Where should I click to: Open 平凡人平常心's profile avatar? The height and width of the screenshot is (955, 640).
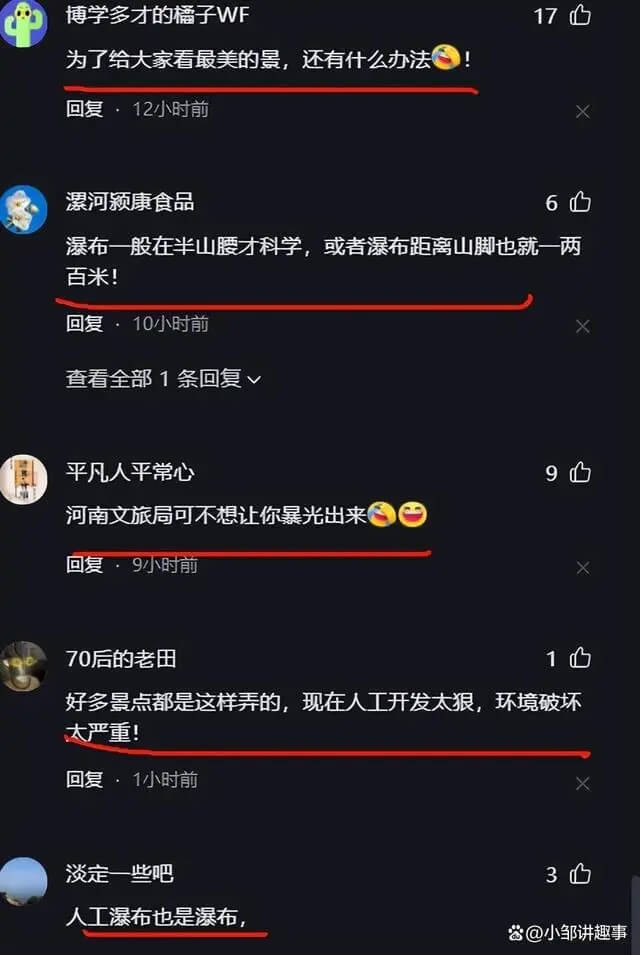click(x=24, y=479)
